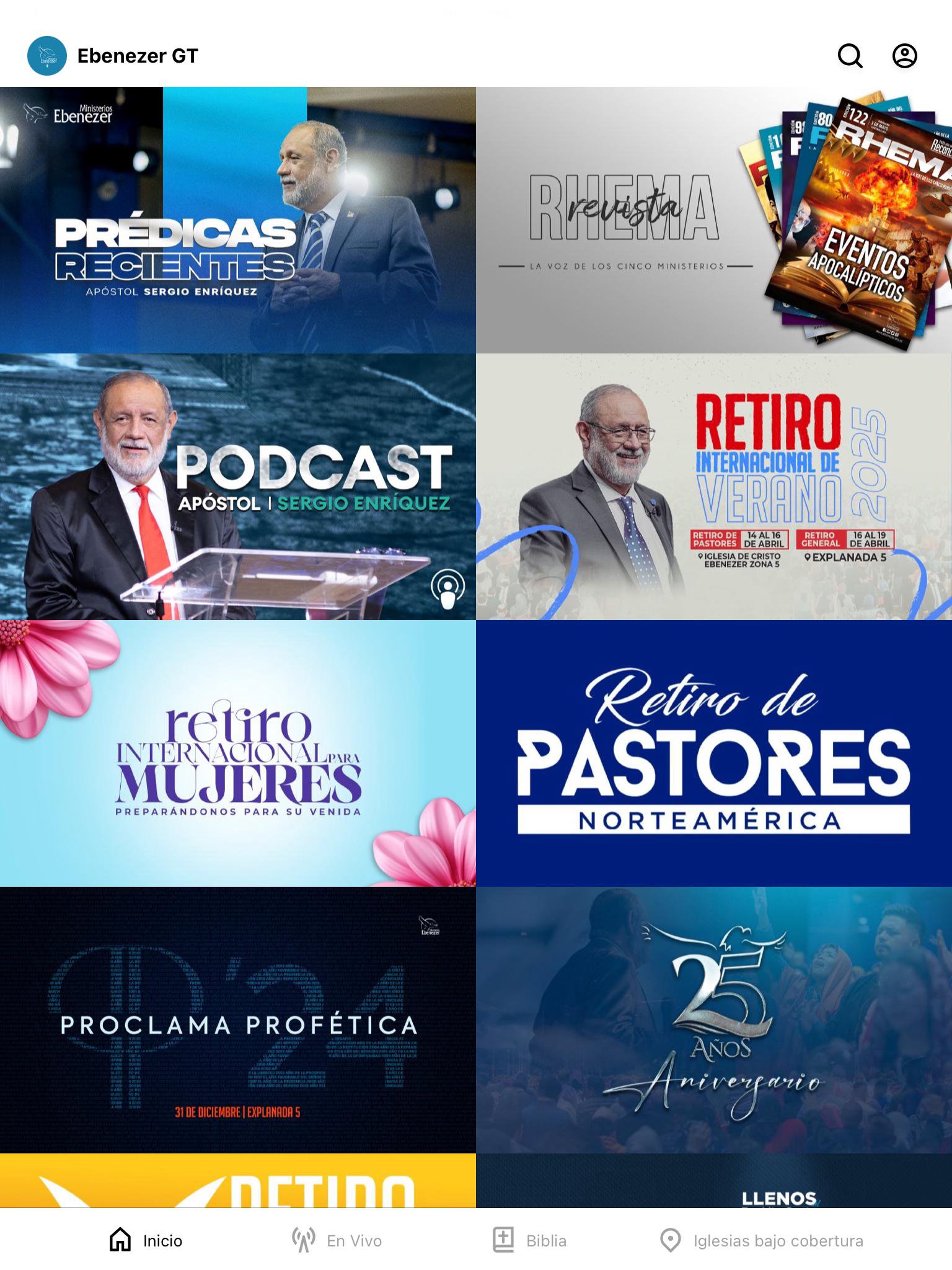Image resolution: width=952 pixels, height=1270 pixels.
Task: Switch to the Iglesias bajo cobertura tab
Action: [x=761, y=1240]
